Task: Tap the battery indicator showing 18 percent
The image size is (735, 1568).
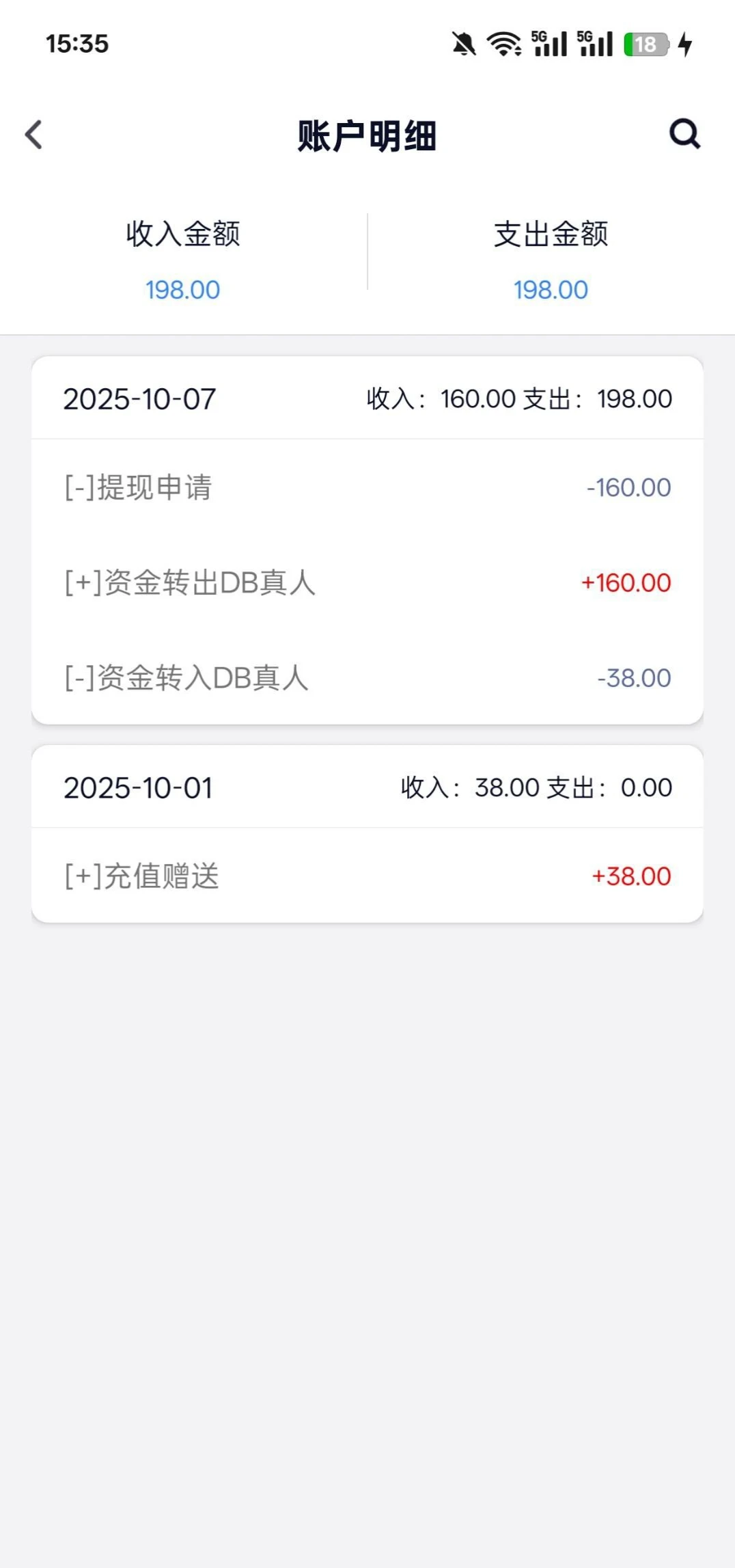Action: [x=645, y=44]
